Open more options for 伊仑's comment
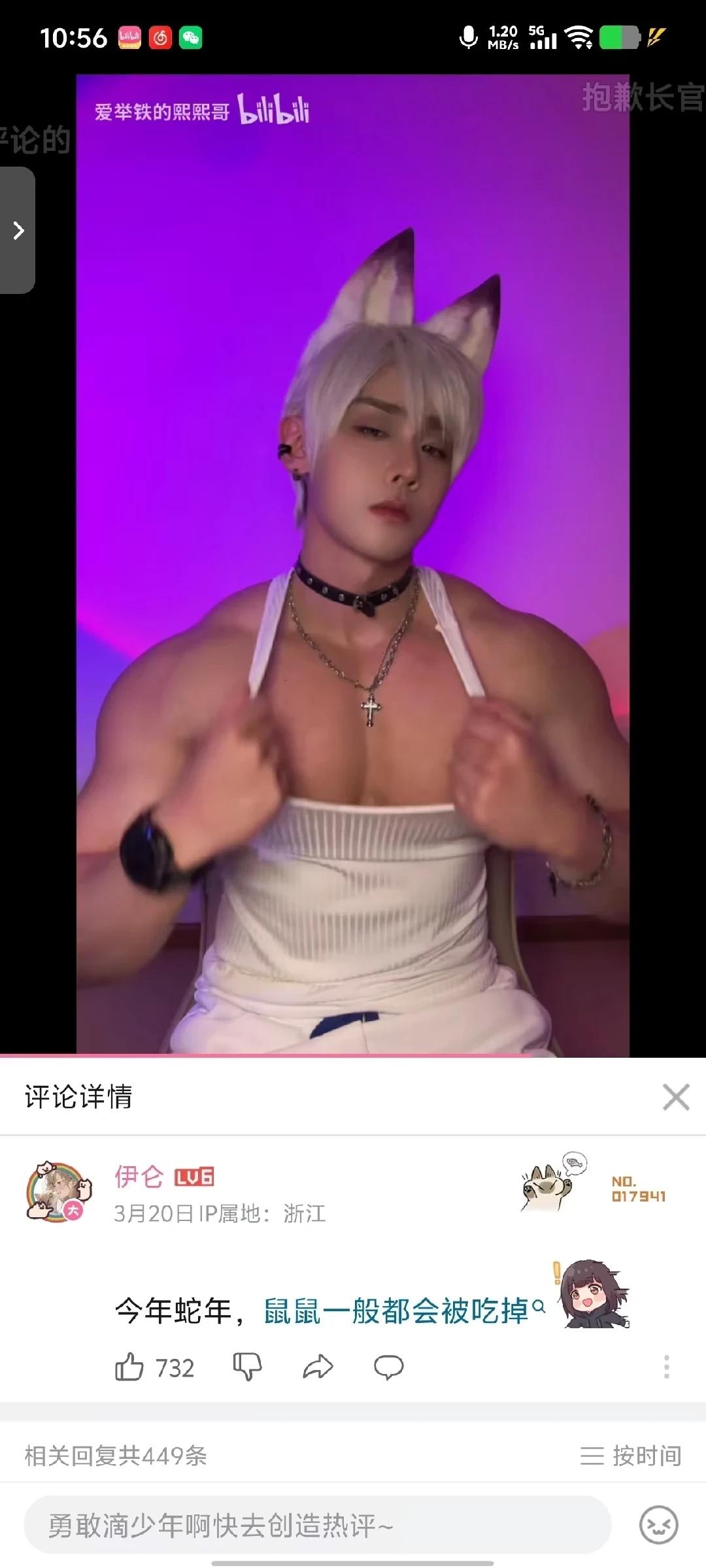This screenshot has height=1568, width=706. (666, 1367)
